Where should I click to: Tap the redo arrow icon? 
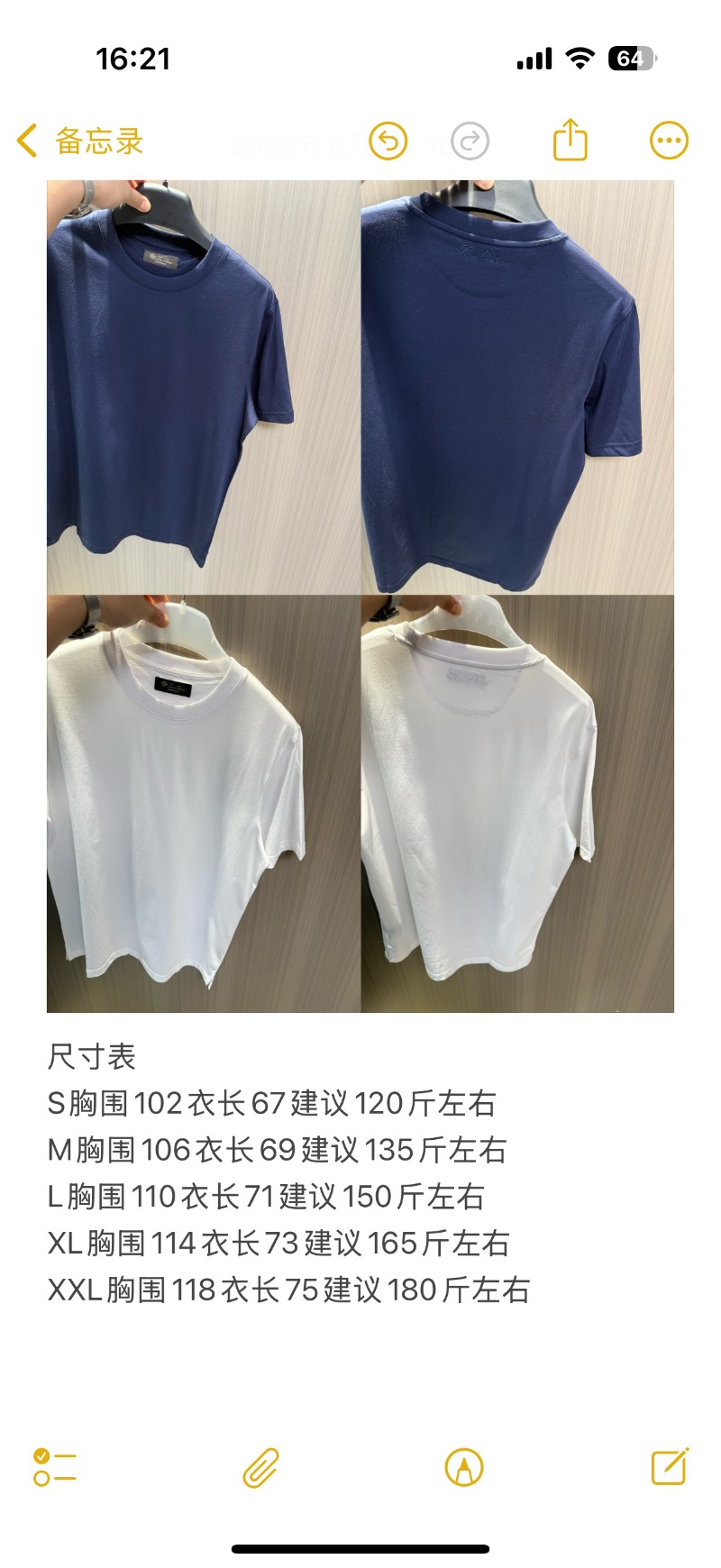[x=469, y=141]
